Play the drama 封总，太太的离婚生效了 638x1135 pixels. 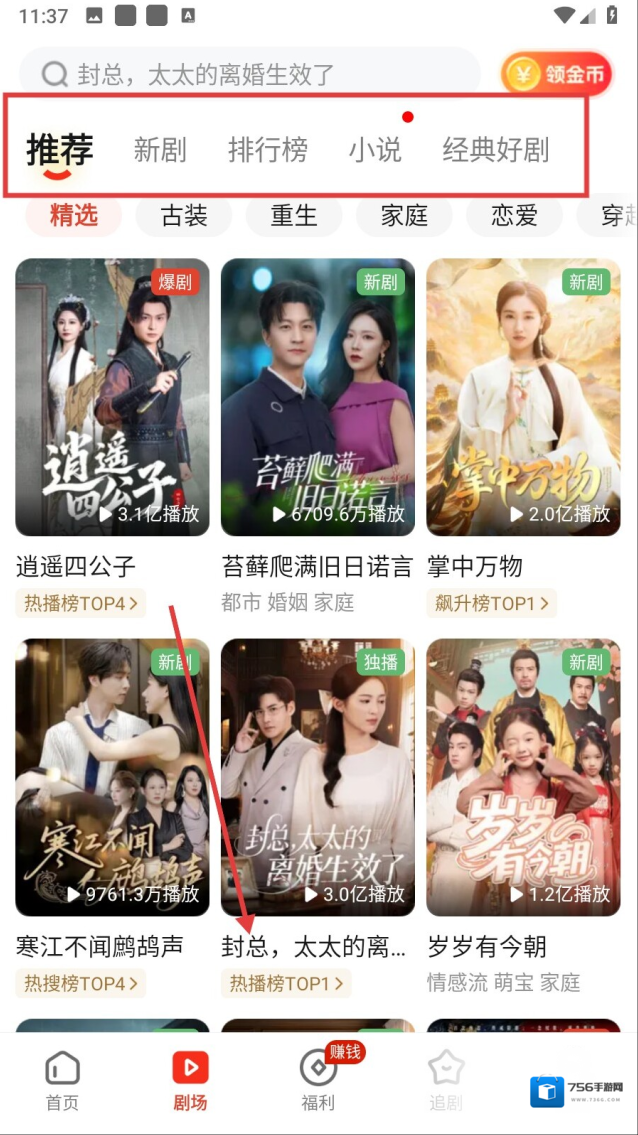click(318, 777)
